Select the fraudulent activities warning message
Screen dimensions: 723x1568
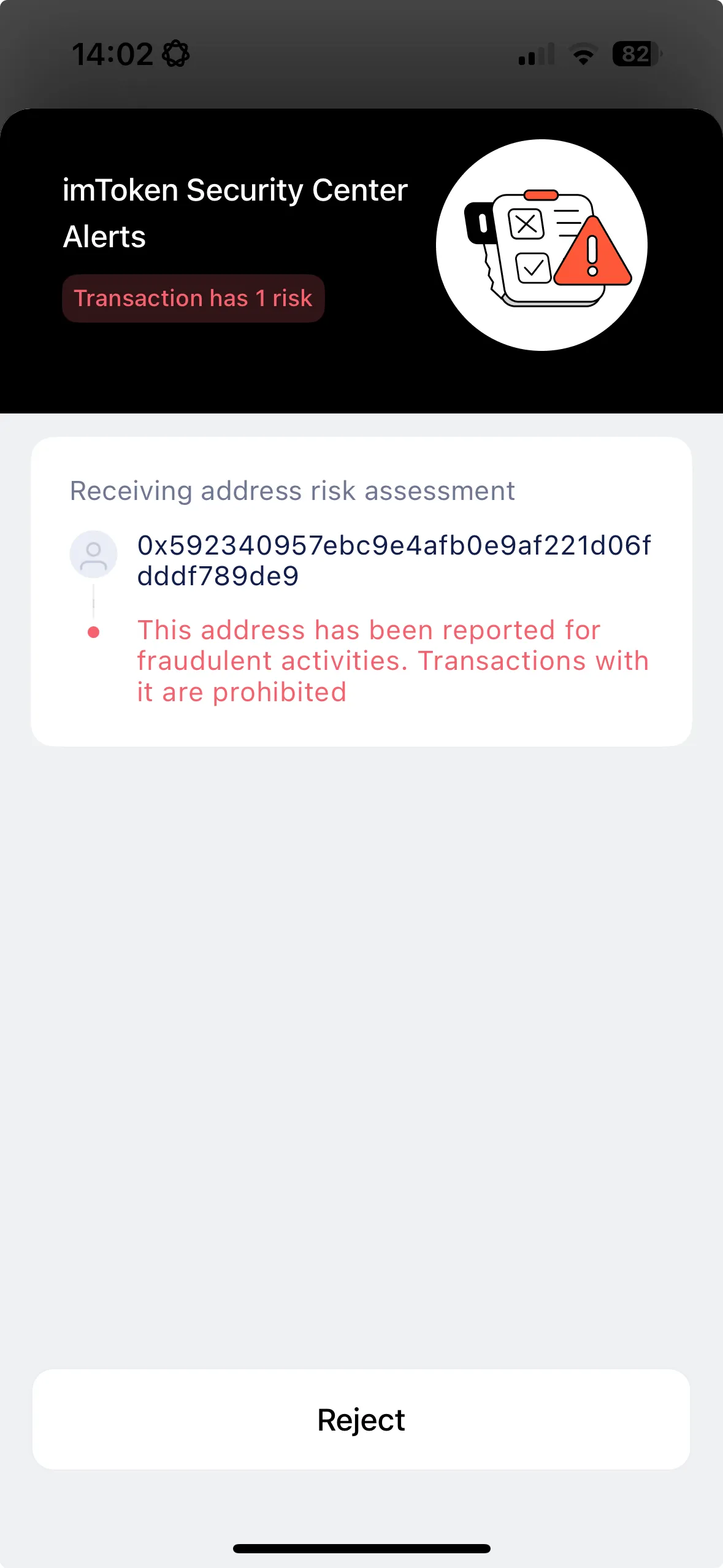[392, 661]
